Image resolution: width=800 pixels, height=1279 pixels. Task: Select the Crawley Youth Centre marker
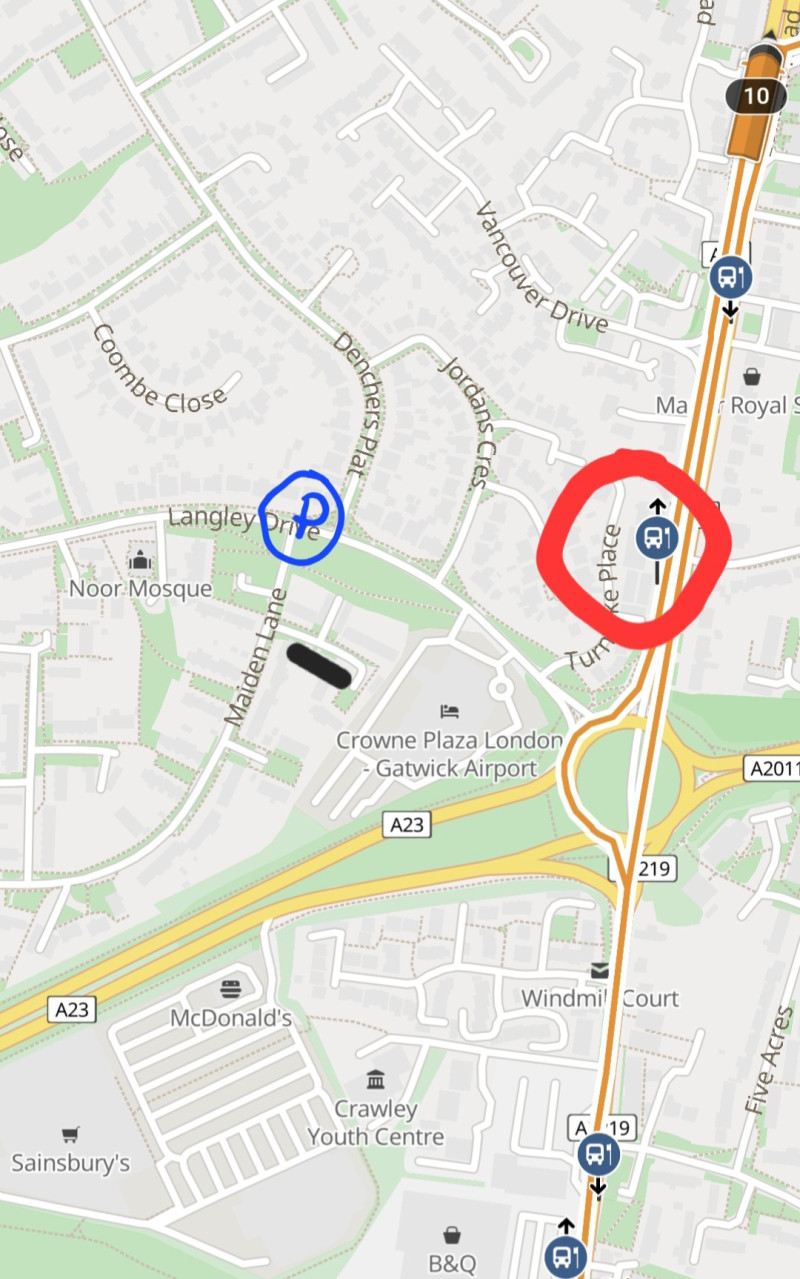coord(376,1080)
